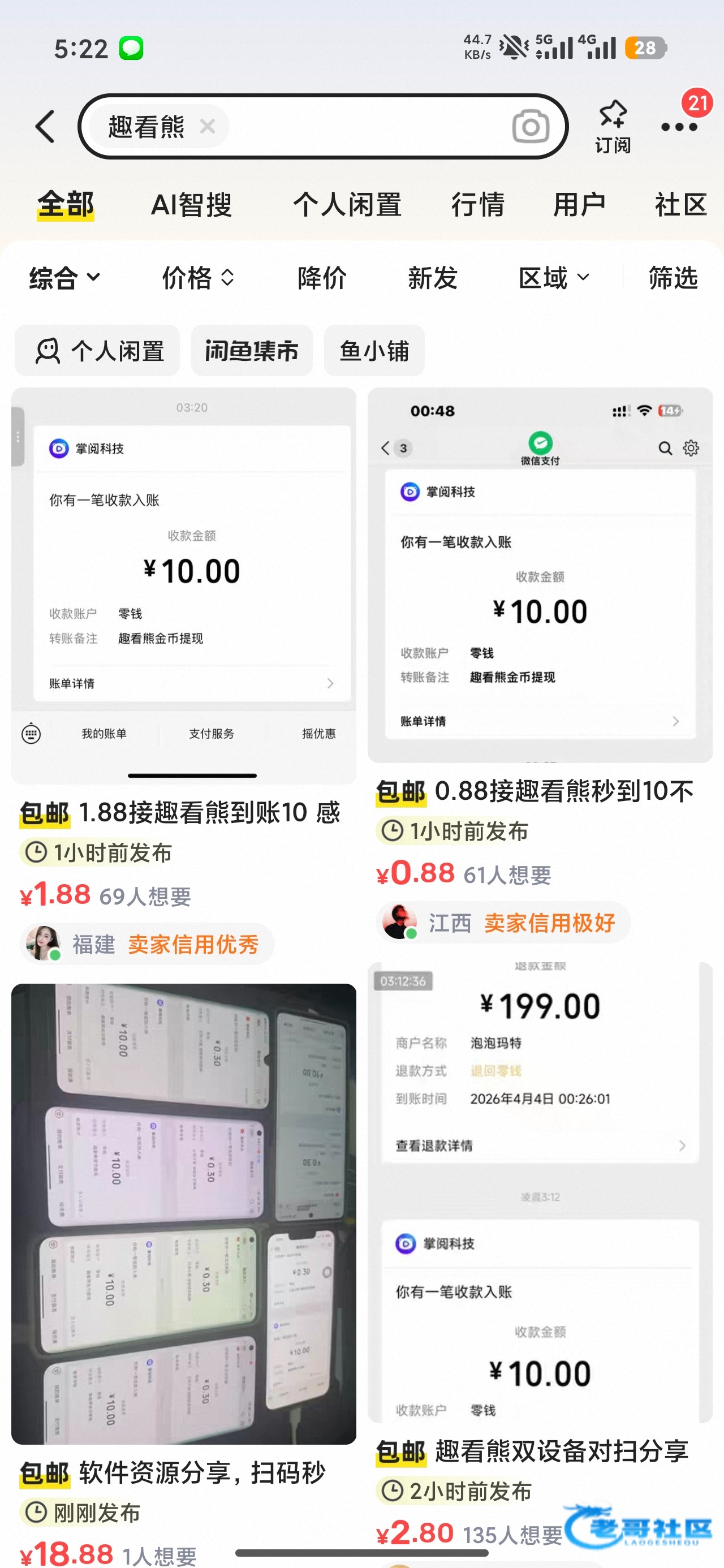Filter by 降价 items

coord(321,278)
